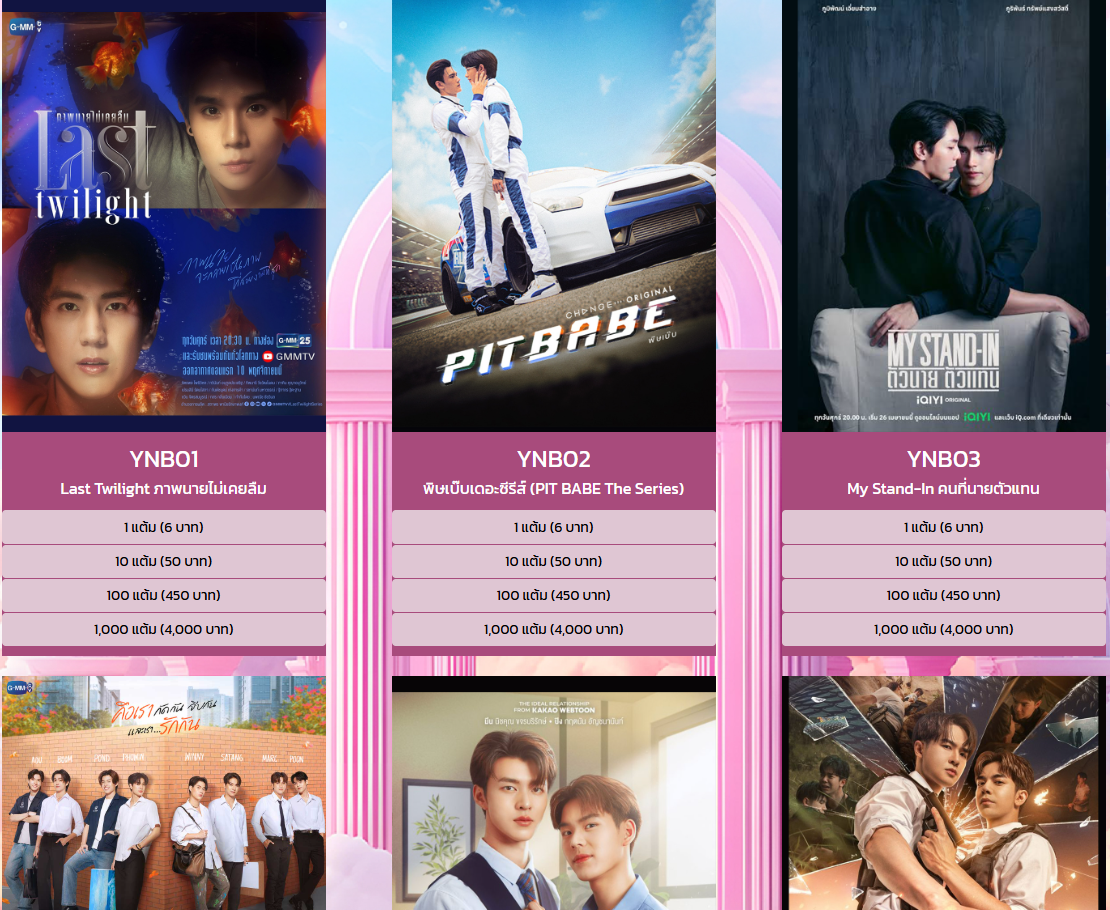The image size is (1110, 910).
Task: Choose 10 แต้ม (50 บาท) under YNB03
Action: (x=943, y=561)
